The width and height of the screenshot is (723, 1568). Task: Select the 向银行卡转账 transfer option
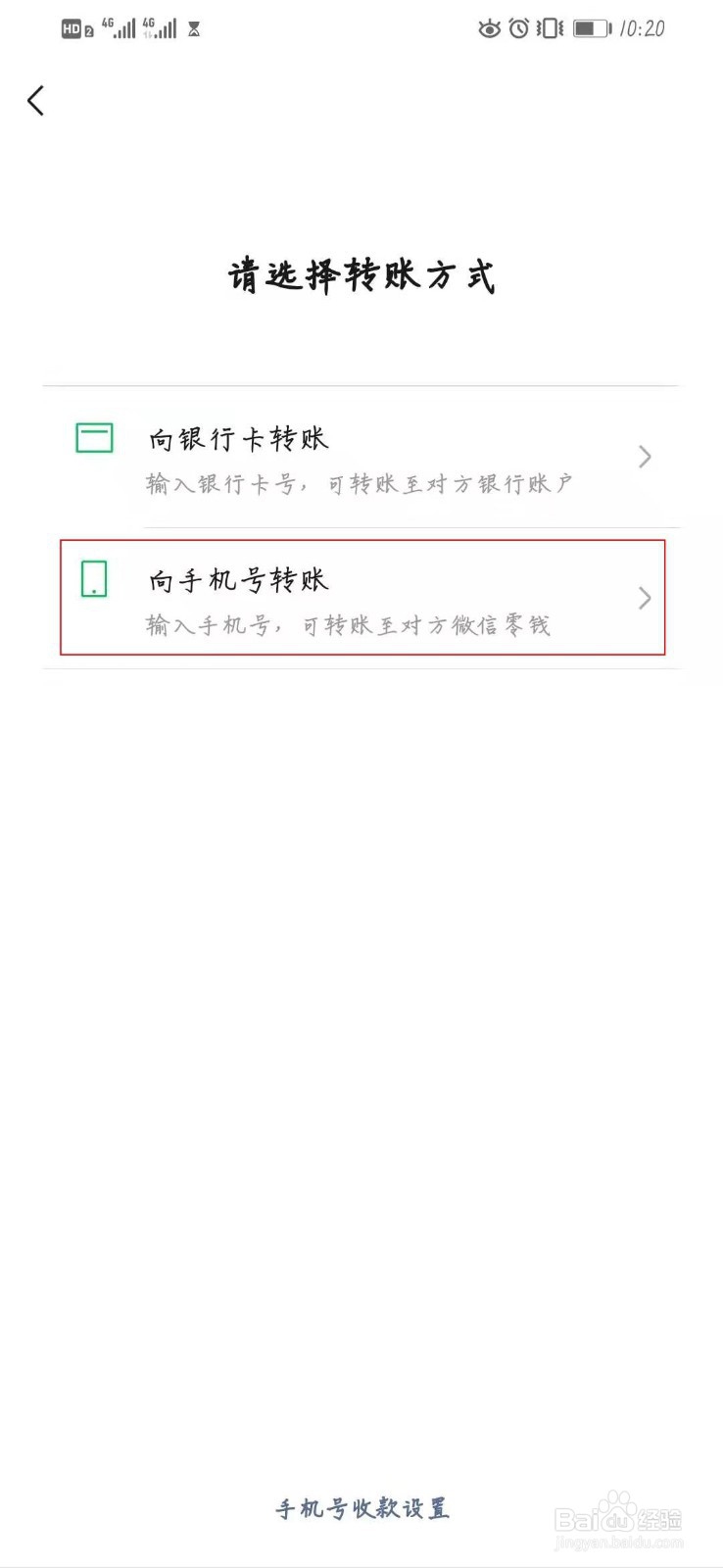click(x=361, y=457)
